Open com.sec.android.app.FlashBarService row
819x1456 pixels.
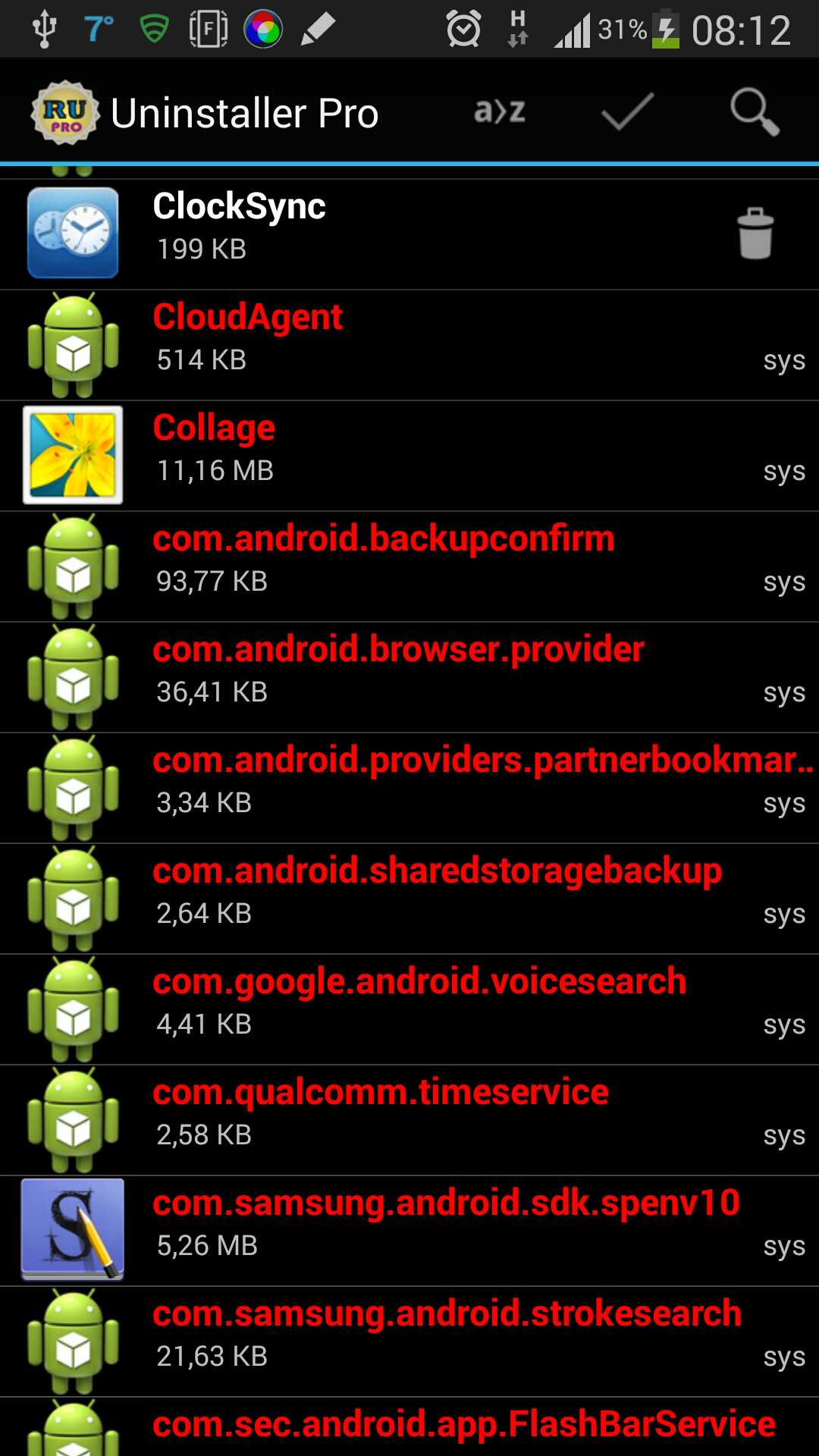click(x=409, y=1426)
